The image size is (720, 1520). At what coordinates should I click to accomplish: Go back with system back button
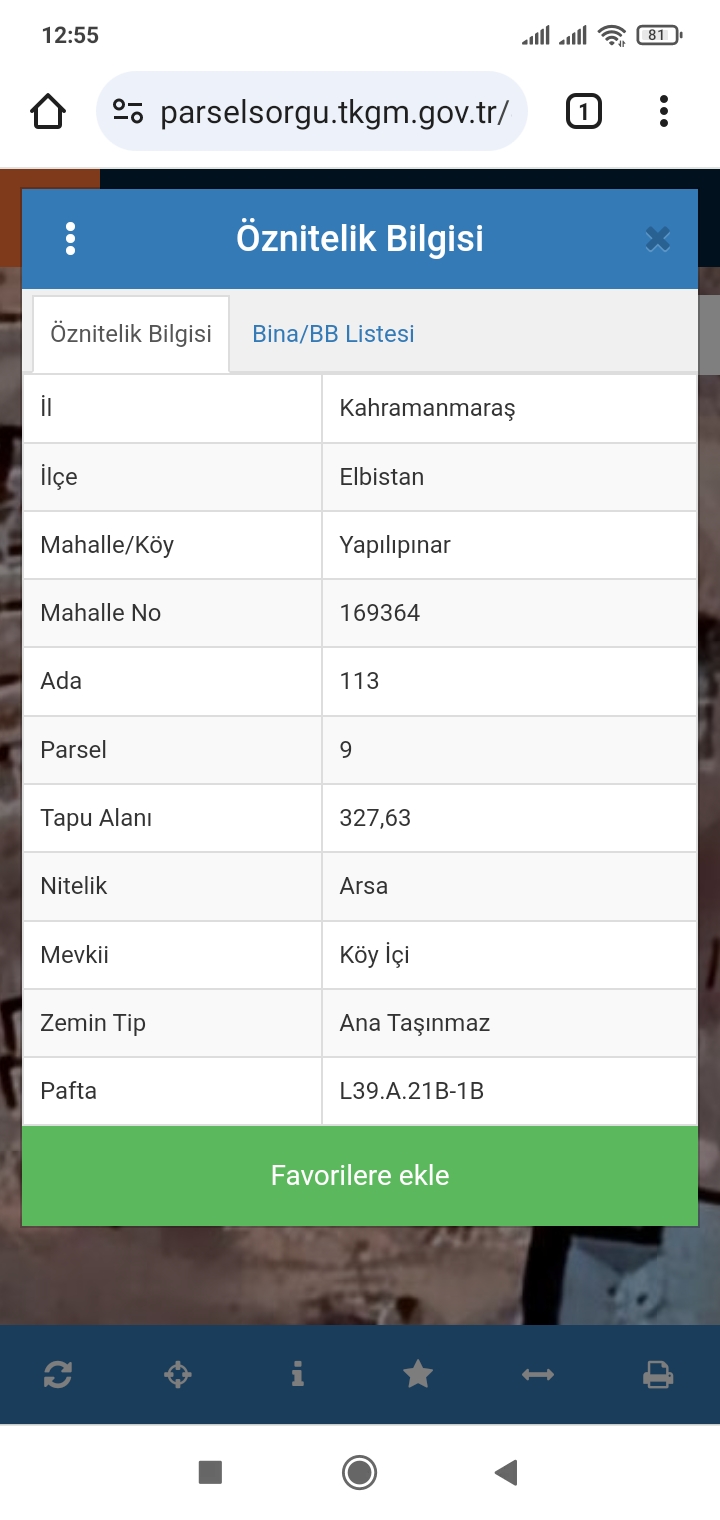click(506, 1472)
